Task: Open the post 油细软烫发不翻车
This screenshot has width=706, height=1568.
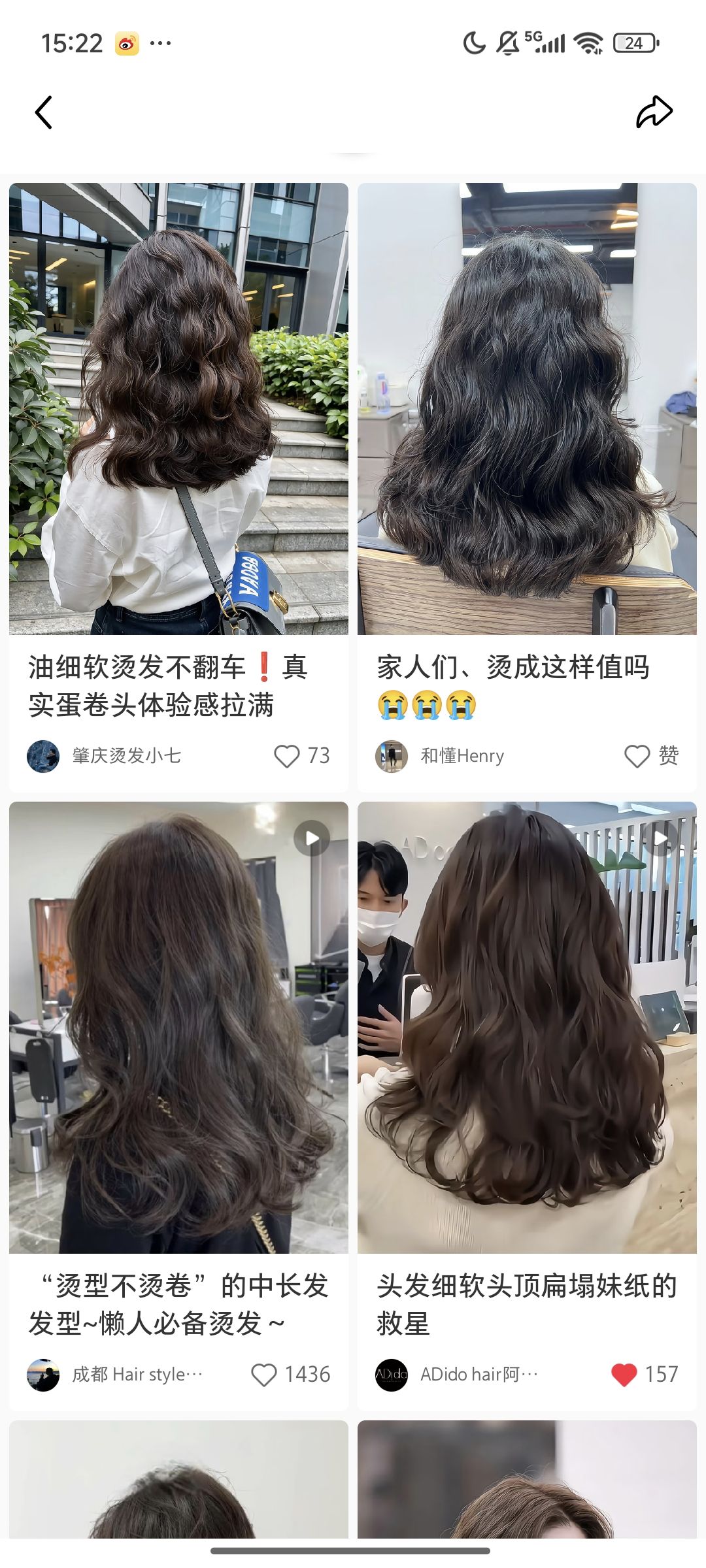Action: coord(178,409)
